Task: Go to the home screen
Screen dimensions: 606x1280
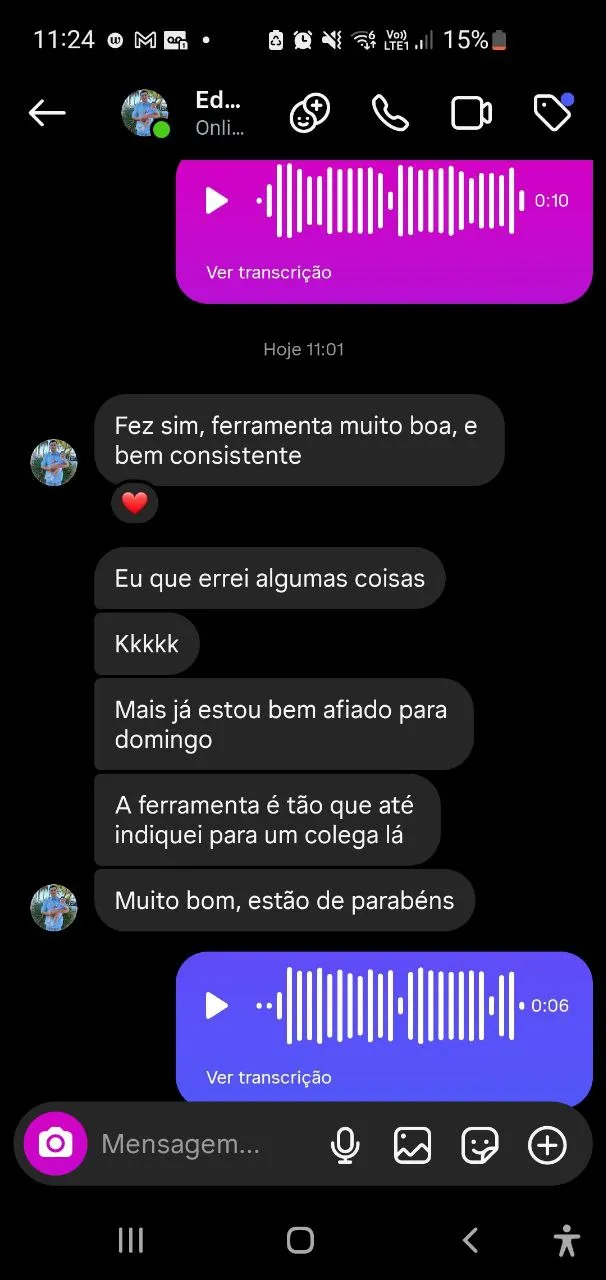Action: click(301, 1241)
